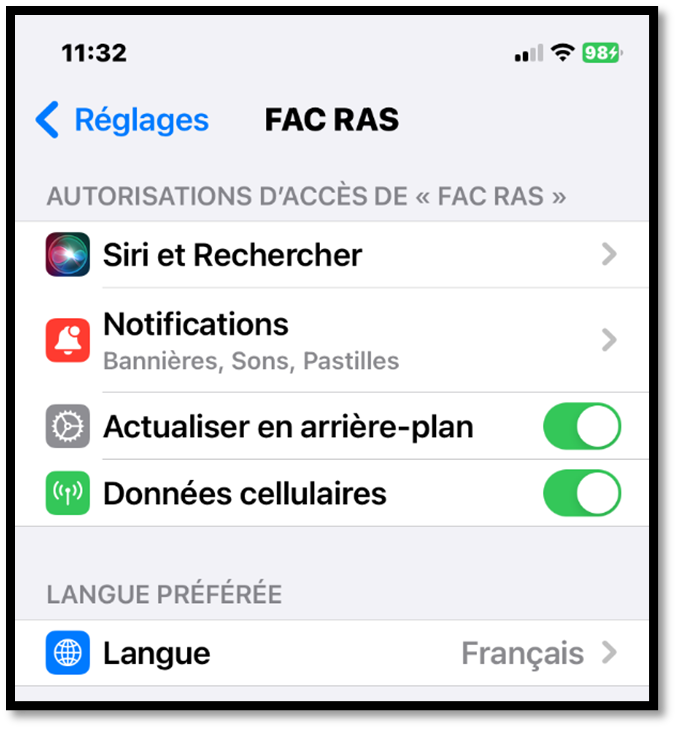Open Notifications settings for FAC RAS
The image size is (677, 729).
[330, 340]
